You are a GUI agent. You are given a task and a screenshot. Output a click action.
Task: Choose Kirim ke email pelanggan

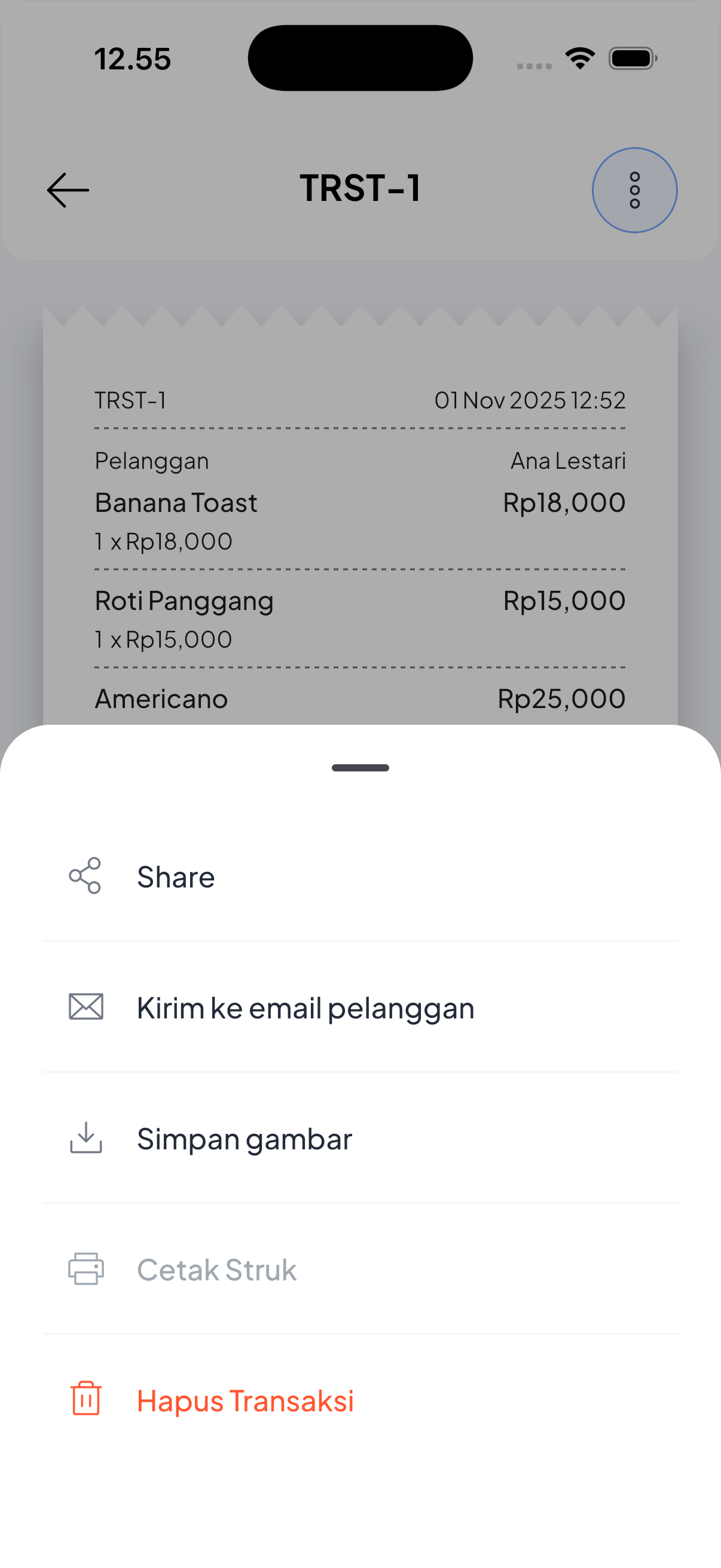[305, 1007]
